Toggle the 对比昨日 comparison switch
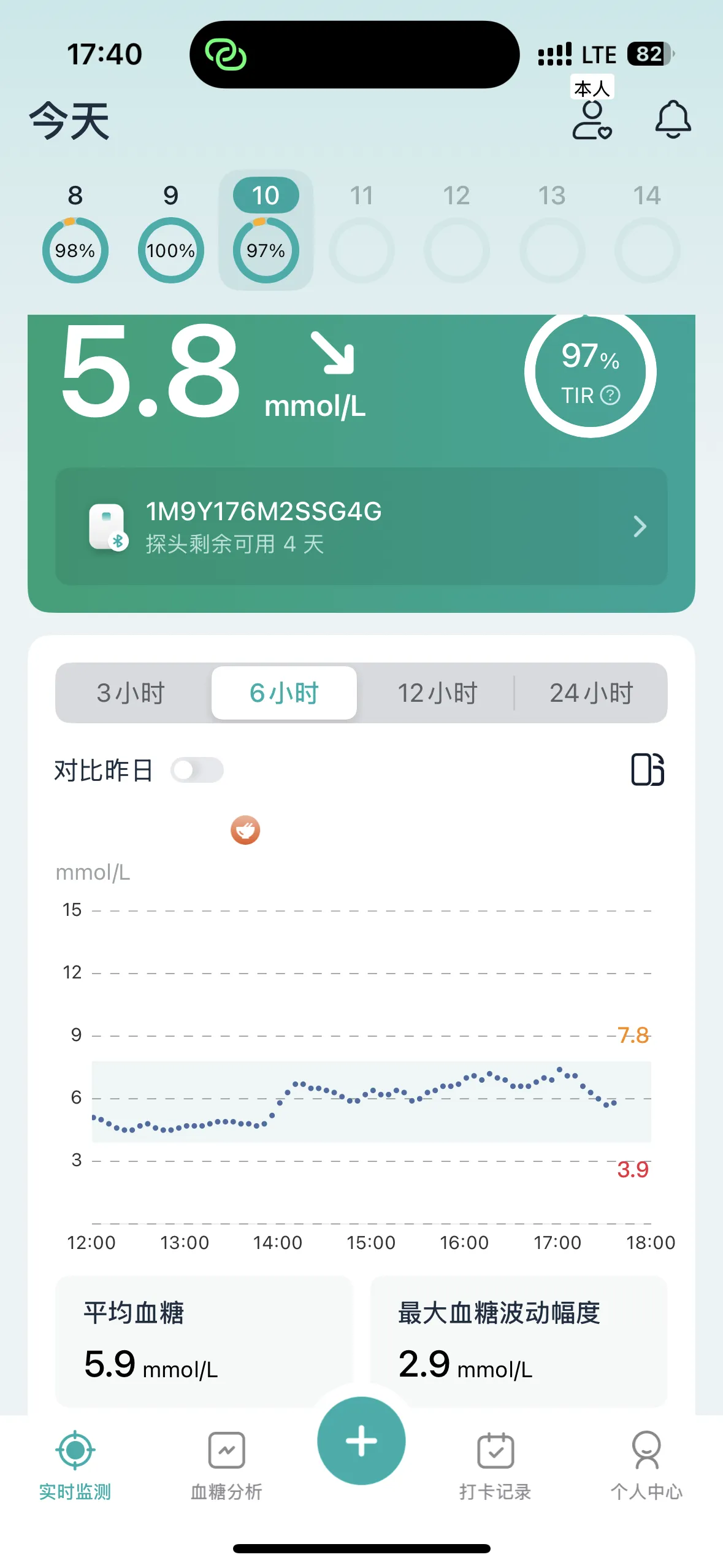The image size is (723, 1568). point(197,770)
